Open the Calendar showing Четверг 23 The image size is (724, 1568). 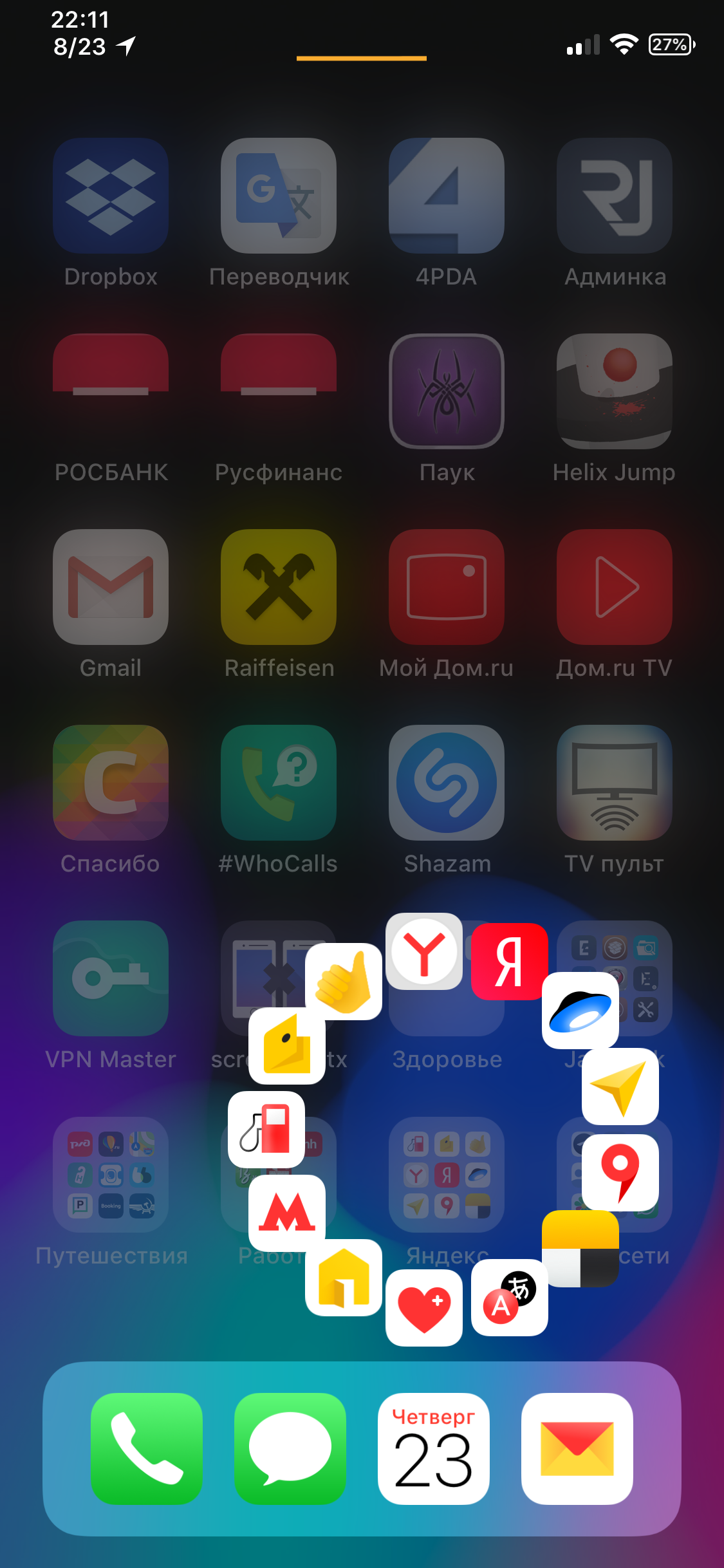tap(434, 1448)
